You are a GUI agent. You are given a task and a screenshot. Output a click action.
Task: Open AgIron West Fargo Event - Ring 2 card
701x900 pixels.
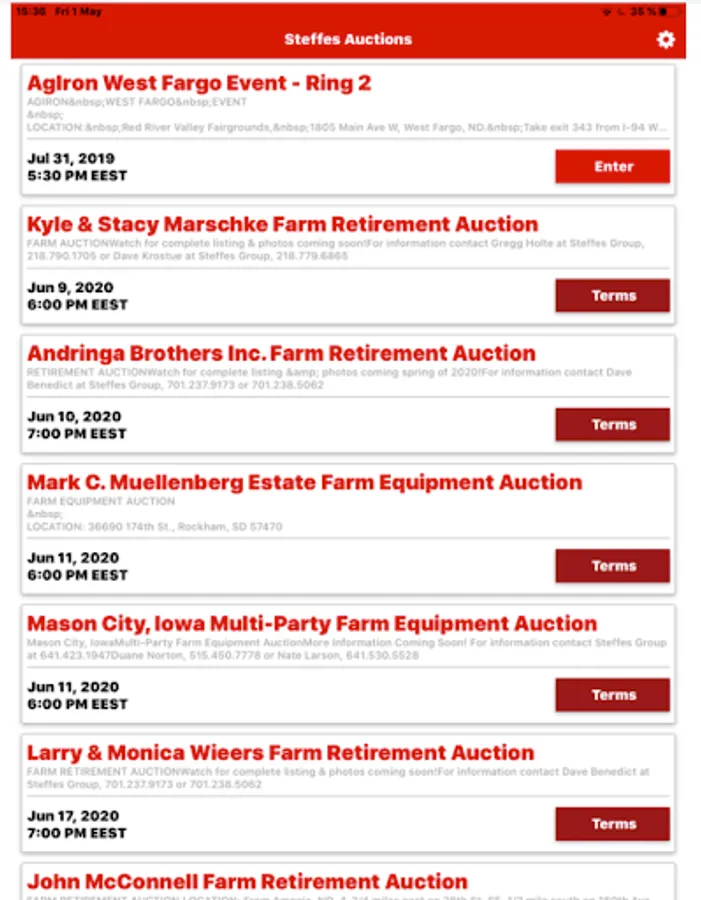199,83
